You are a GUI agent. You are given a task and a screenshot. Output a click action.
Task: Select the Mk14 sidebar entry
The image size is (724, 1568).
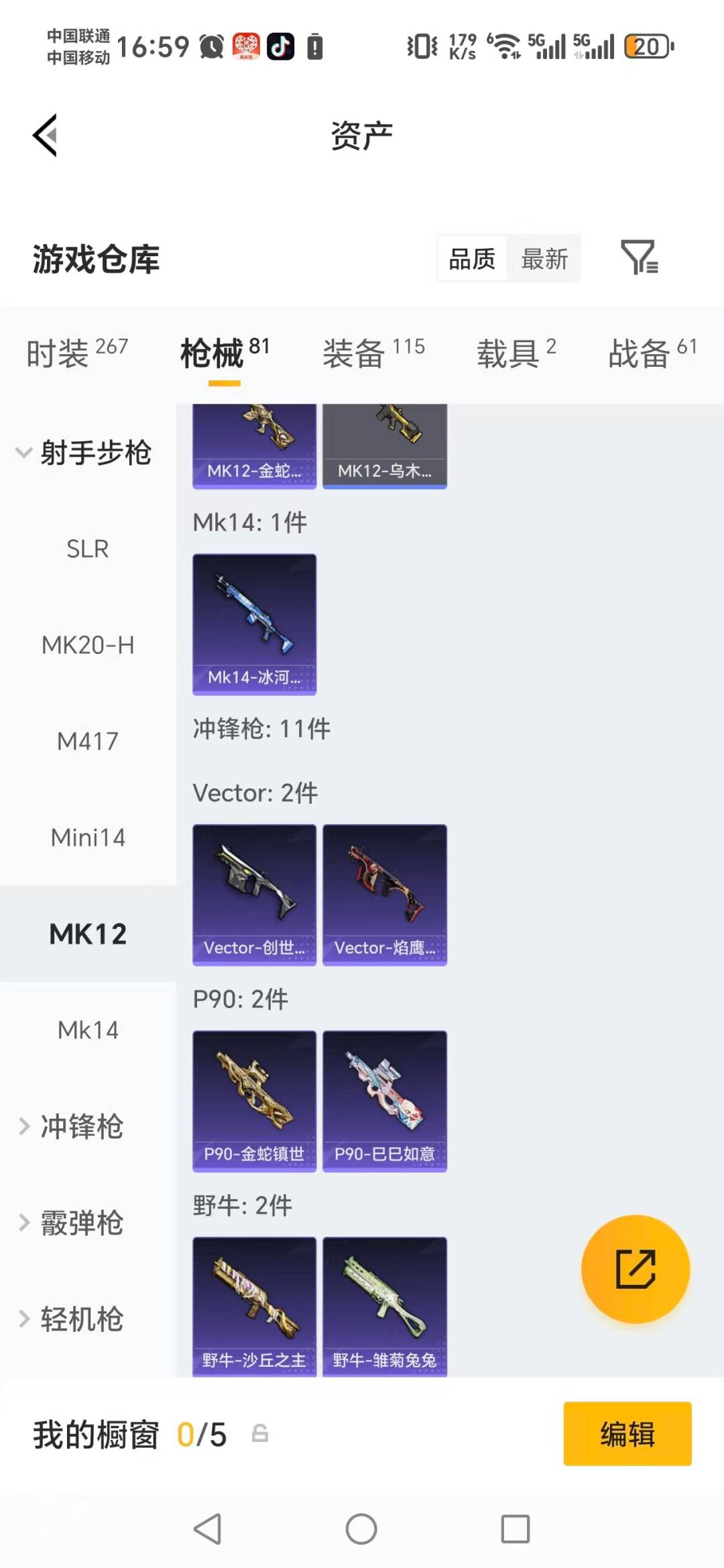coord(88,1030)
